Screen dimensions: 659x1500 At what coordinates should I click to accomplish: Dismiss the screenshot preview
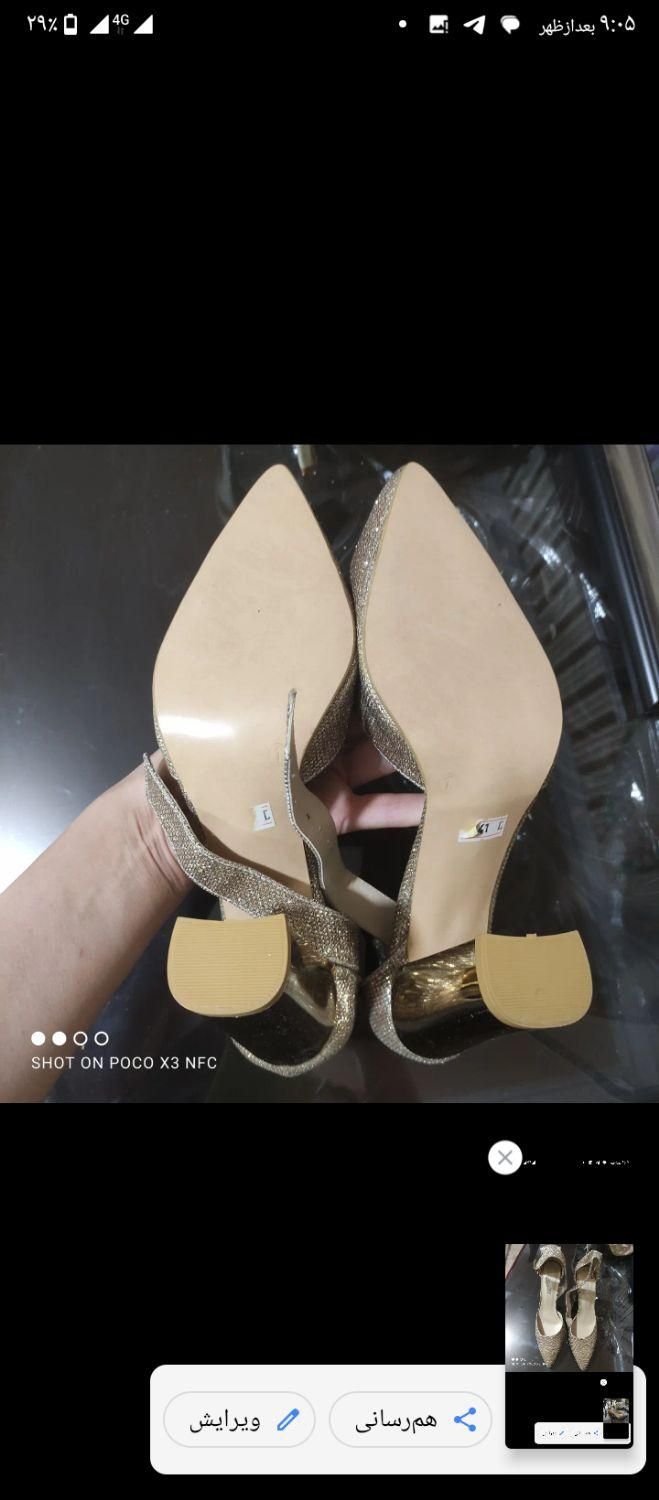[x=505, y=1157]
